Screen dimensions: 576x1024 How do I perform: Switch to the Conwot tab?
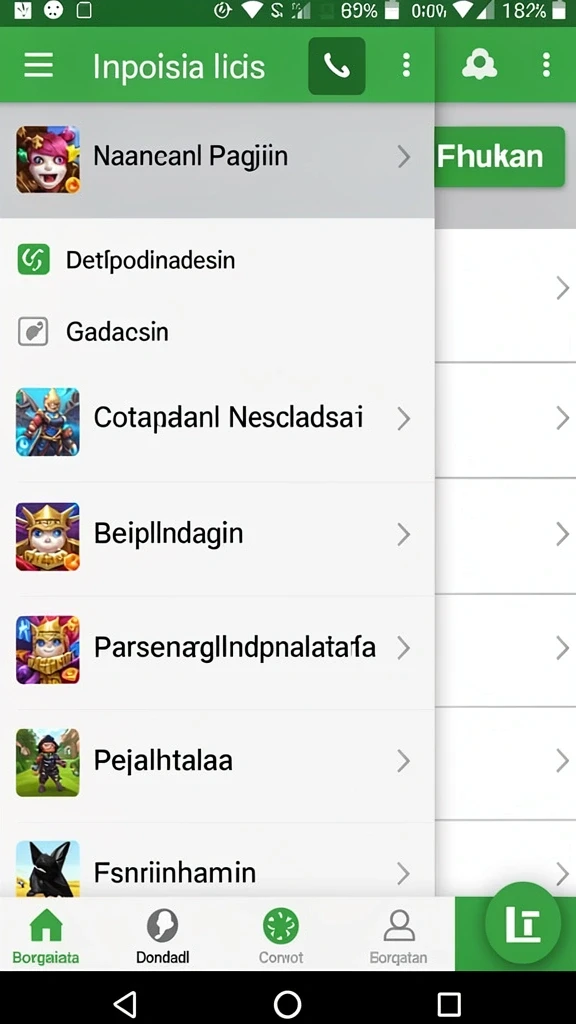pyautogui.click(x=281, y=935)
